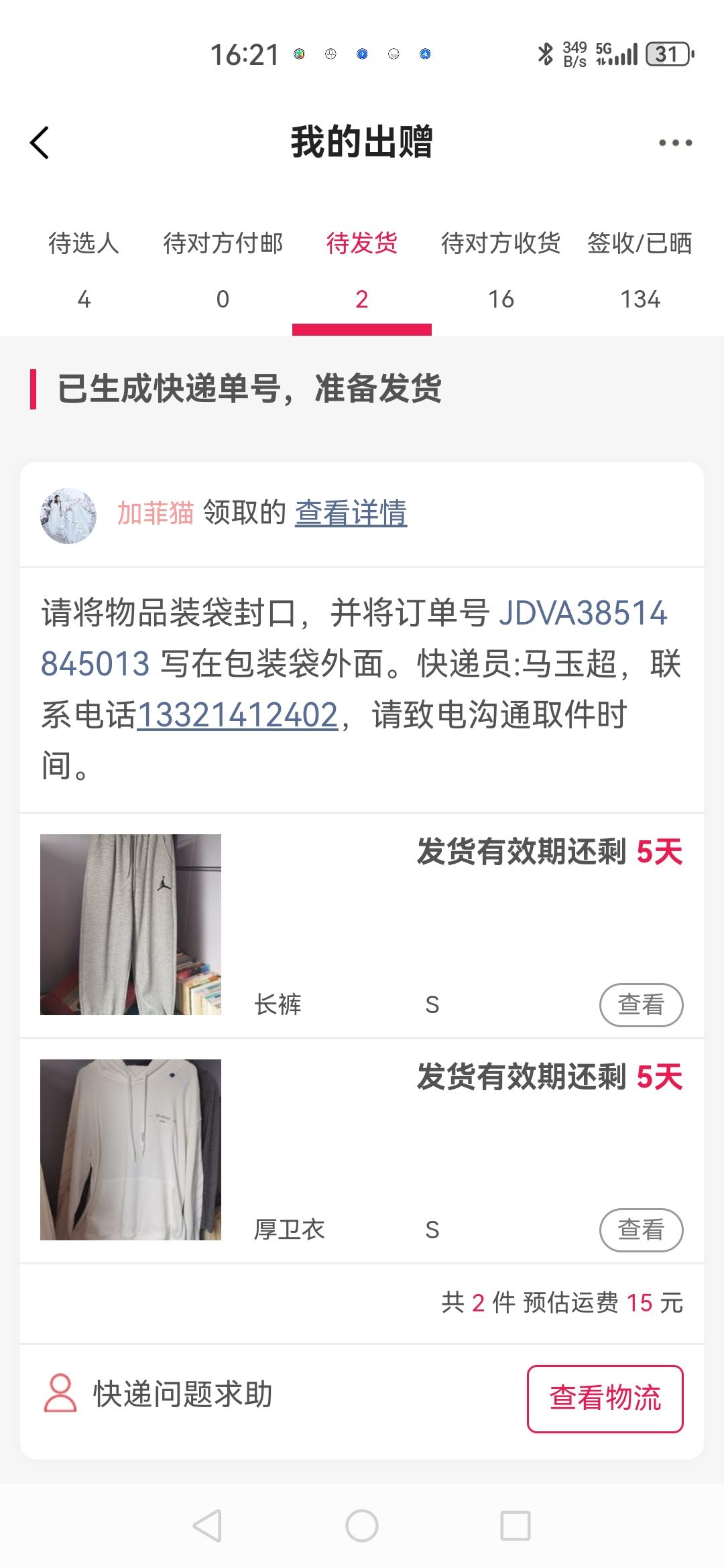The image size is (724, 1568).
Task: Call courier number 13321412402
Action: [x=237, y=715]
